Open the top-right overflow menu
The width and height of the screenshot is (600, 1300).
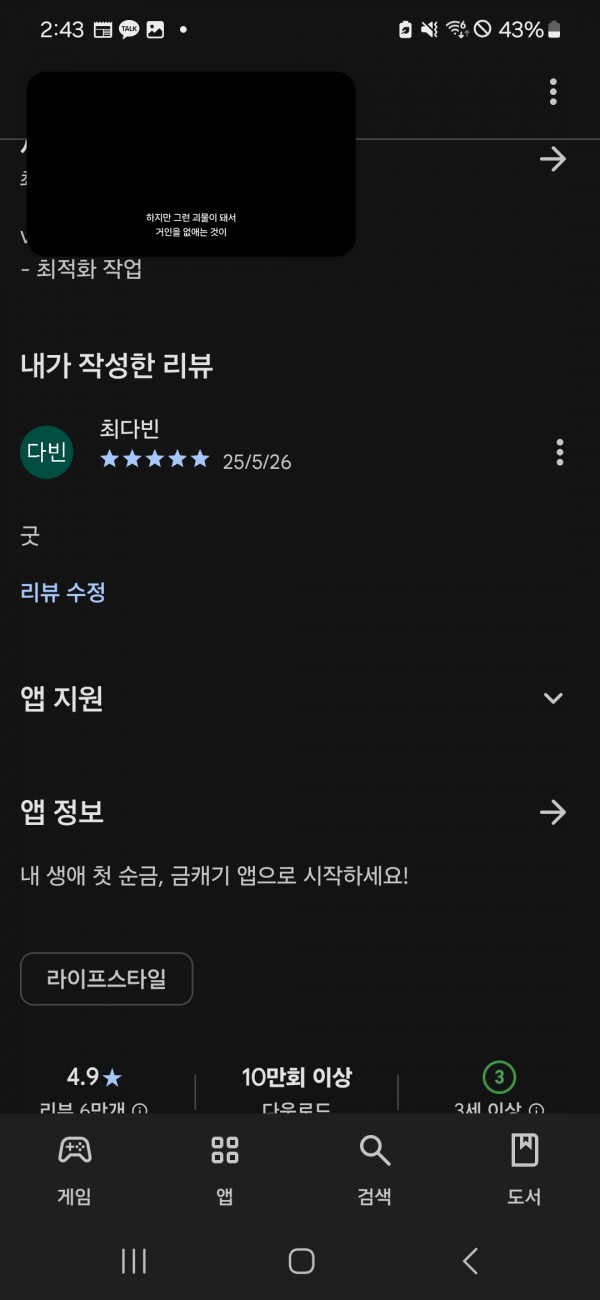(x=553, y=92)
